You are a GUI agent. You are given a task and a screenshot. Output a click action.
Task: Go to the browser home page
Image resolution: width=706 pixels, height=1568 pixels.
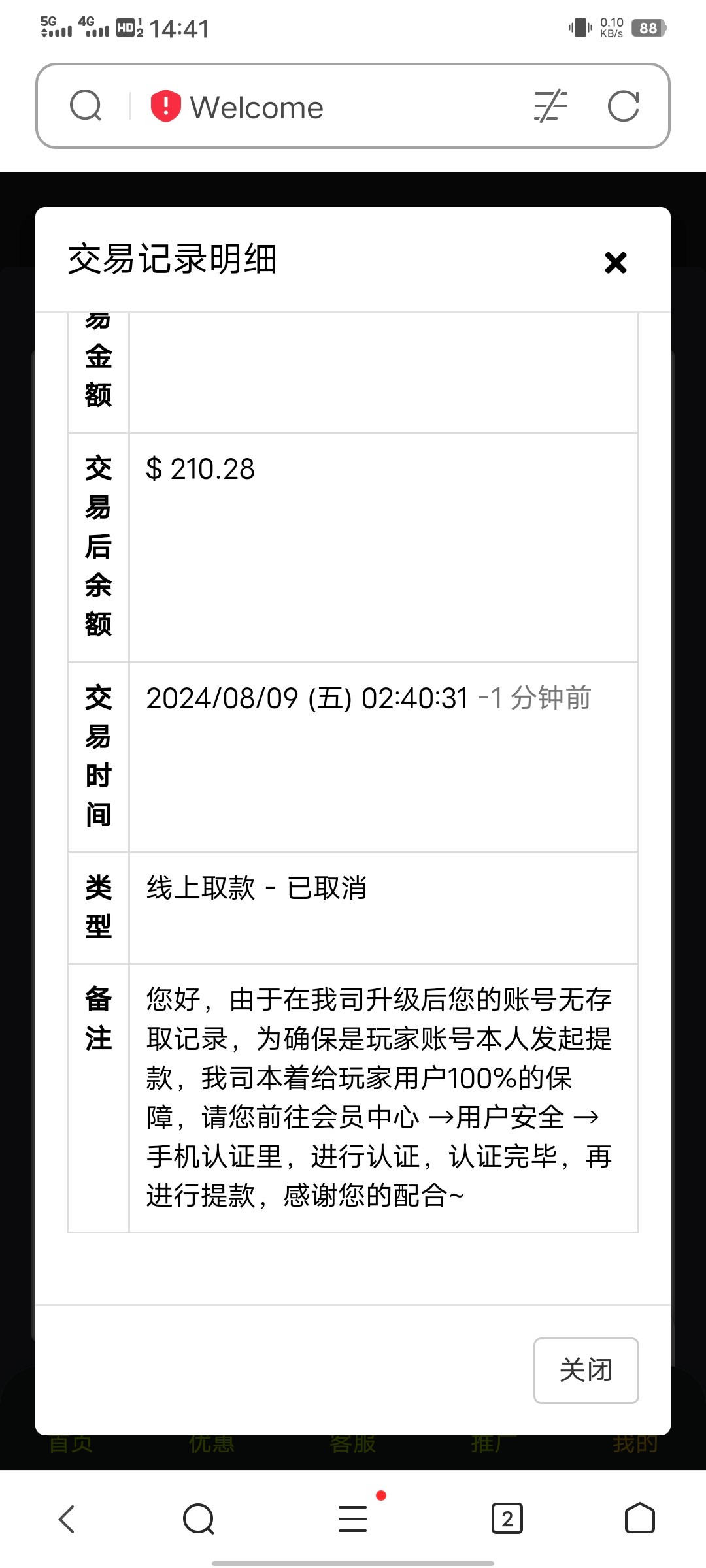639,1518
